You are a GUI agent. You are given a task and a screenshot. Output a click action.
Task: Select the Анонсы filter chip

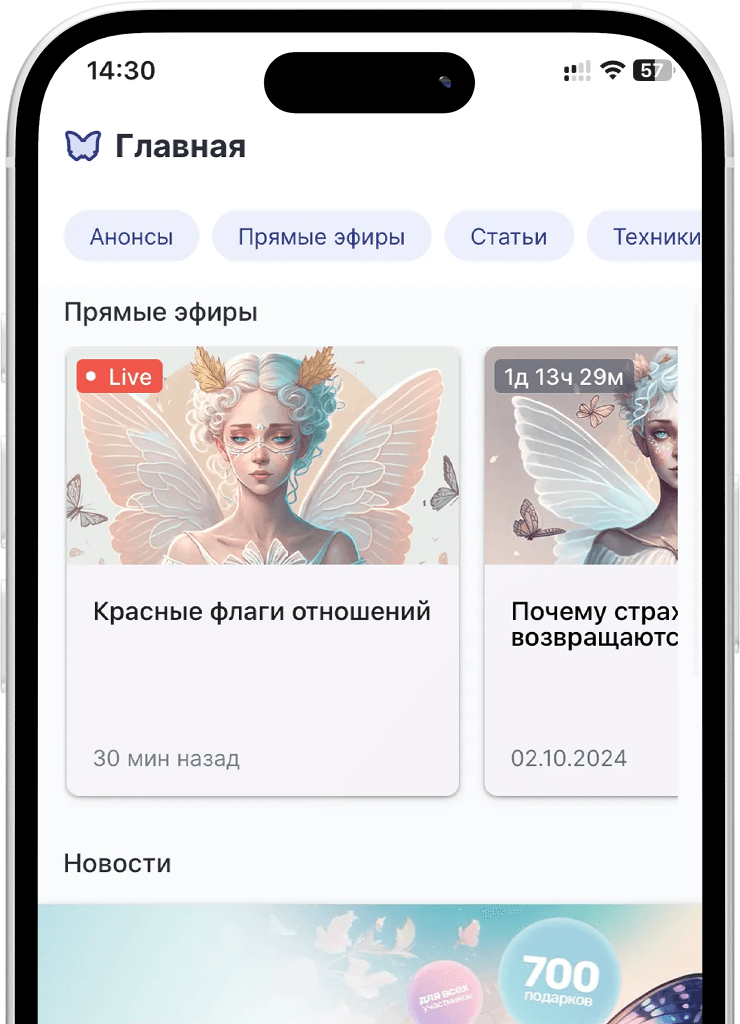pyautogui.click(x=131, y=237)
